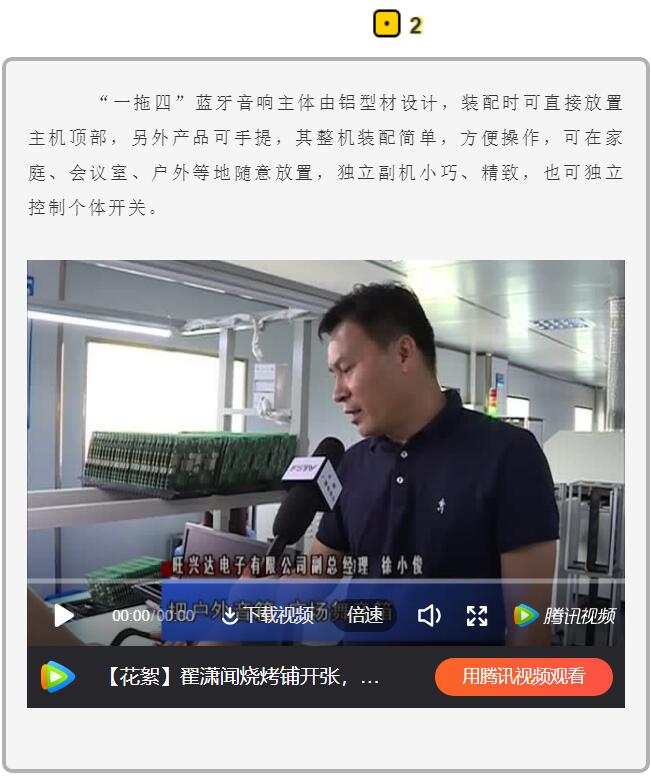Play the embedded video
Viewport: 651px width, 778px height.
(x=63, y=615)
